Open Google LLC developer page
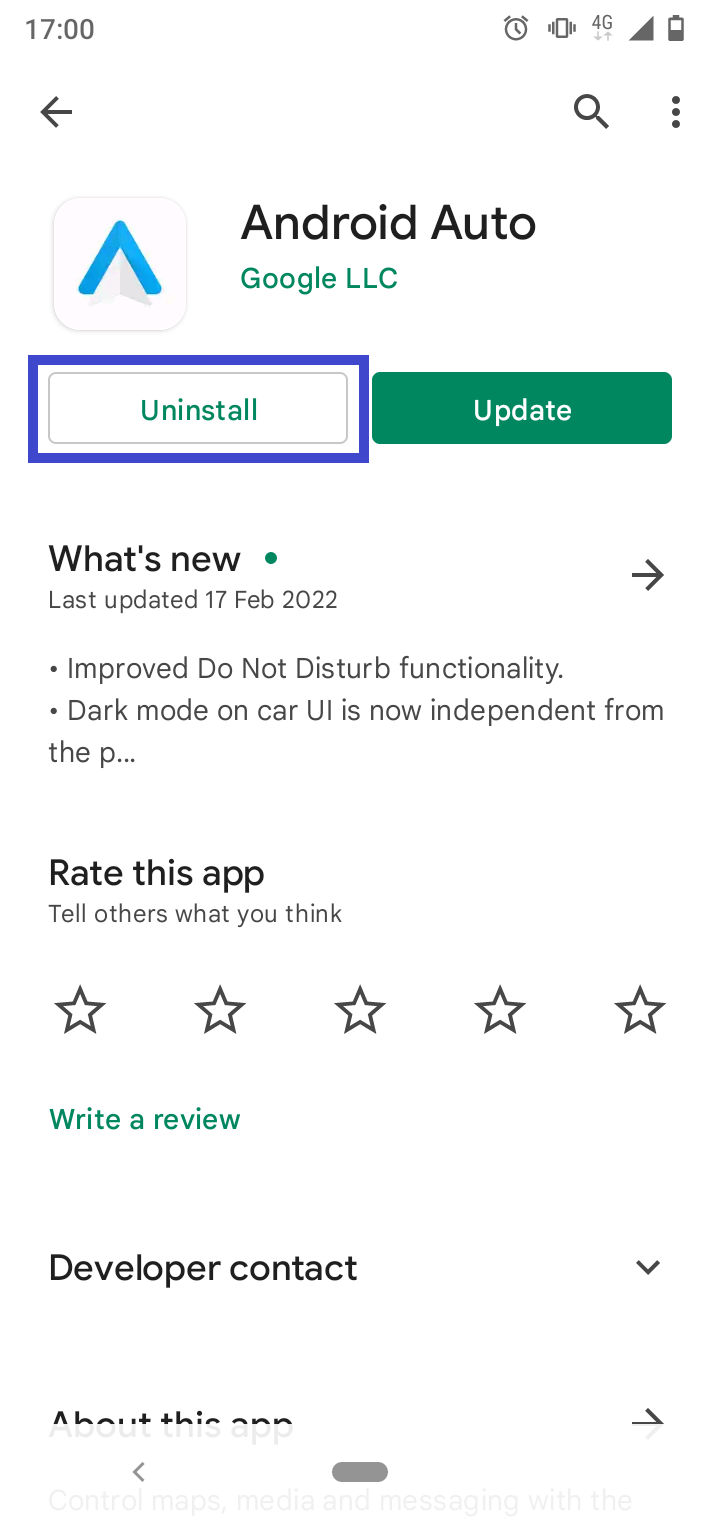The image size is (720, 1520). 319,278
